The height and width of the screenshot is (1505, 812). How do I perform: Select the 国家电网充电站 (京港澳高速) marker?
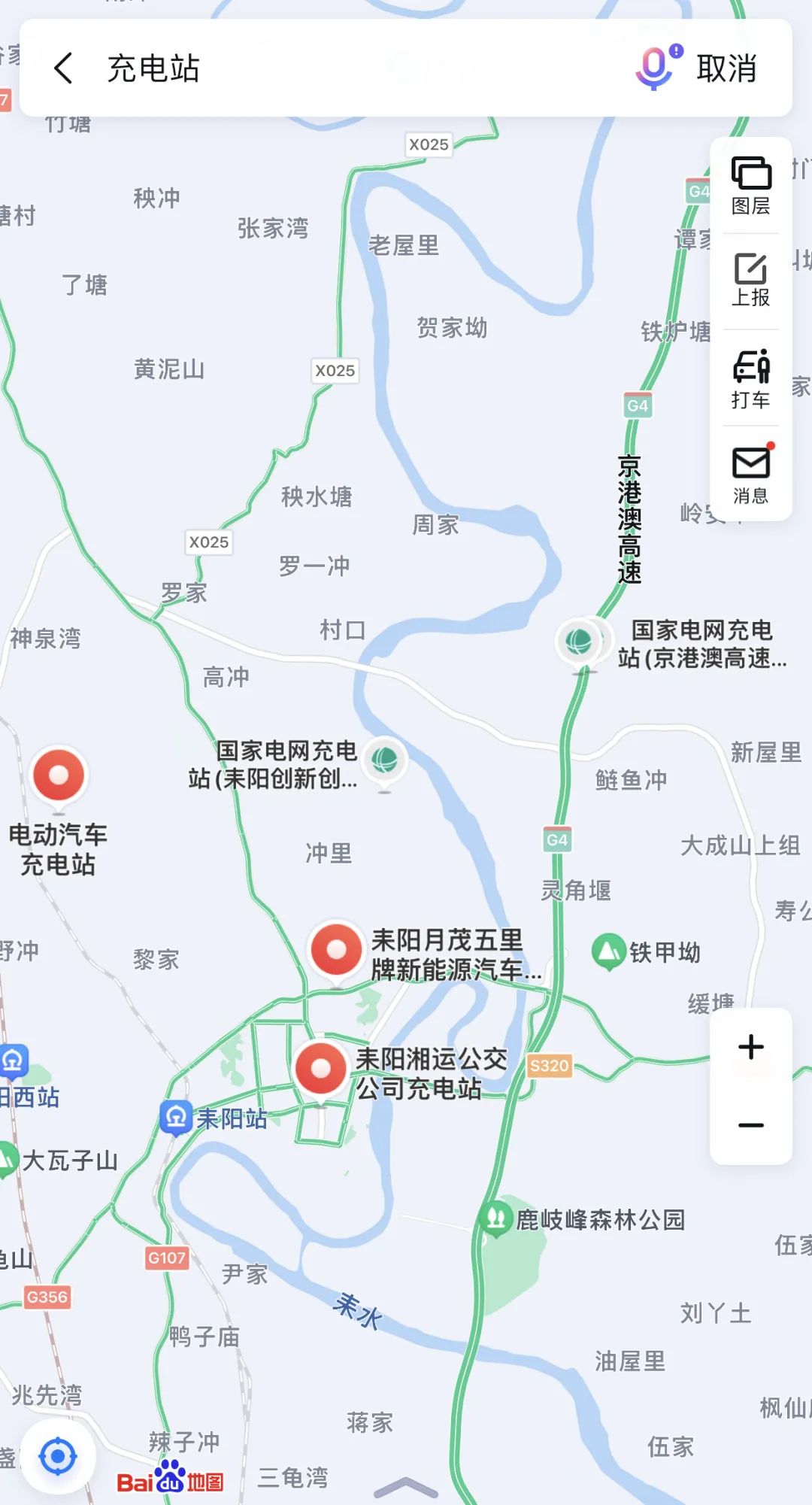579,642
